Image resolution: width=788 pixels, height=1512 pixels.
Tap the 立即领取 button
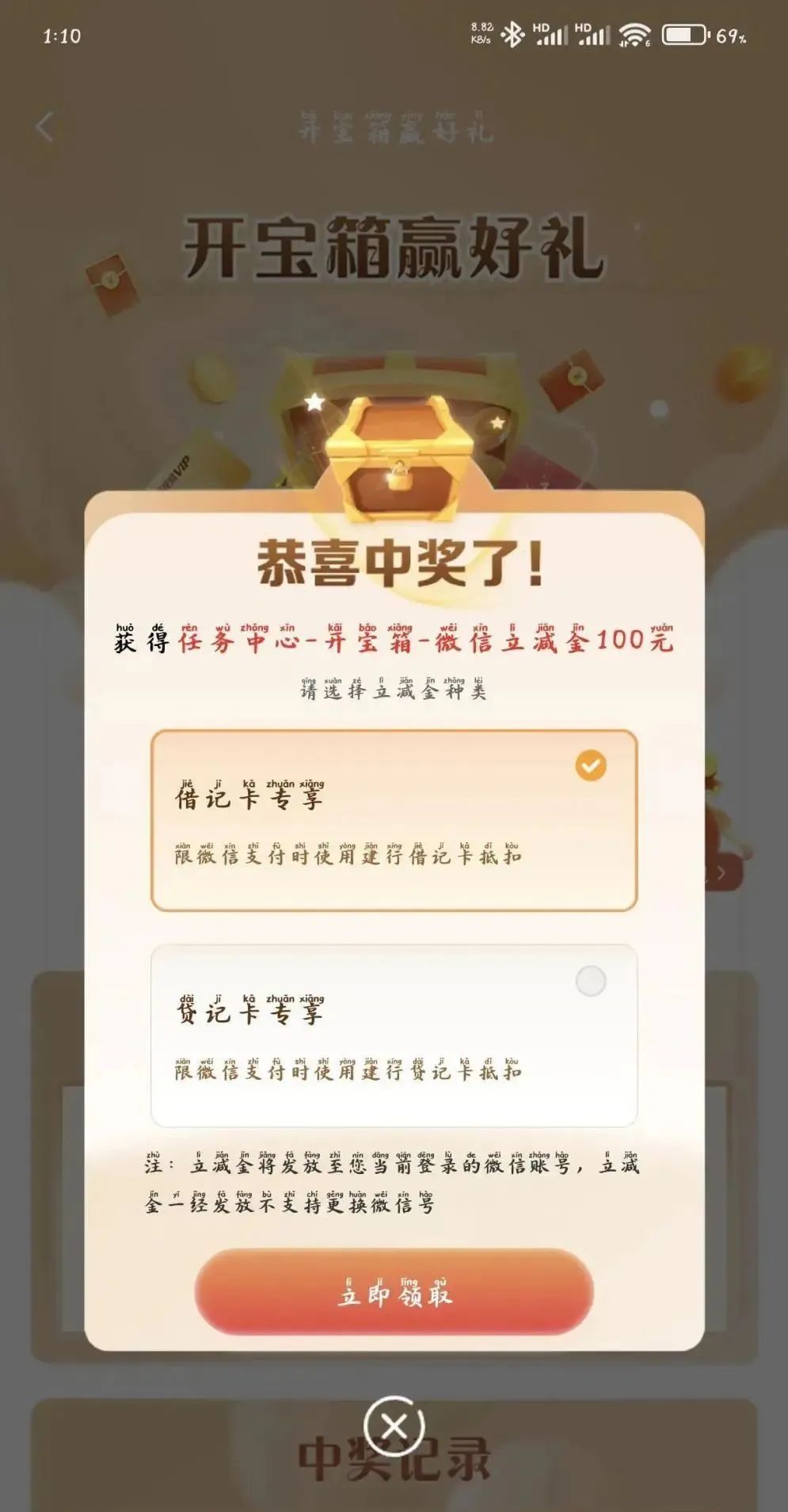394,1291
